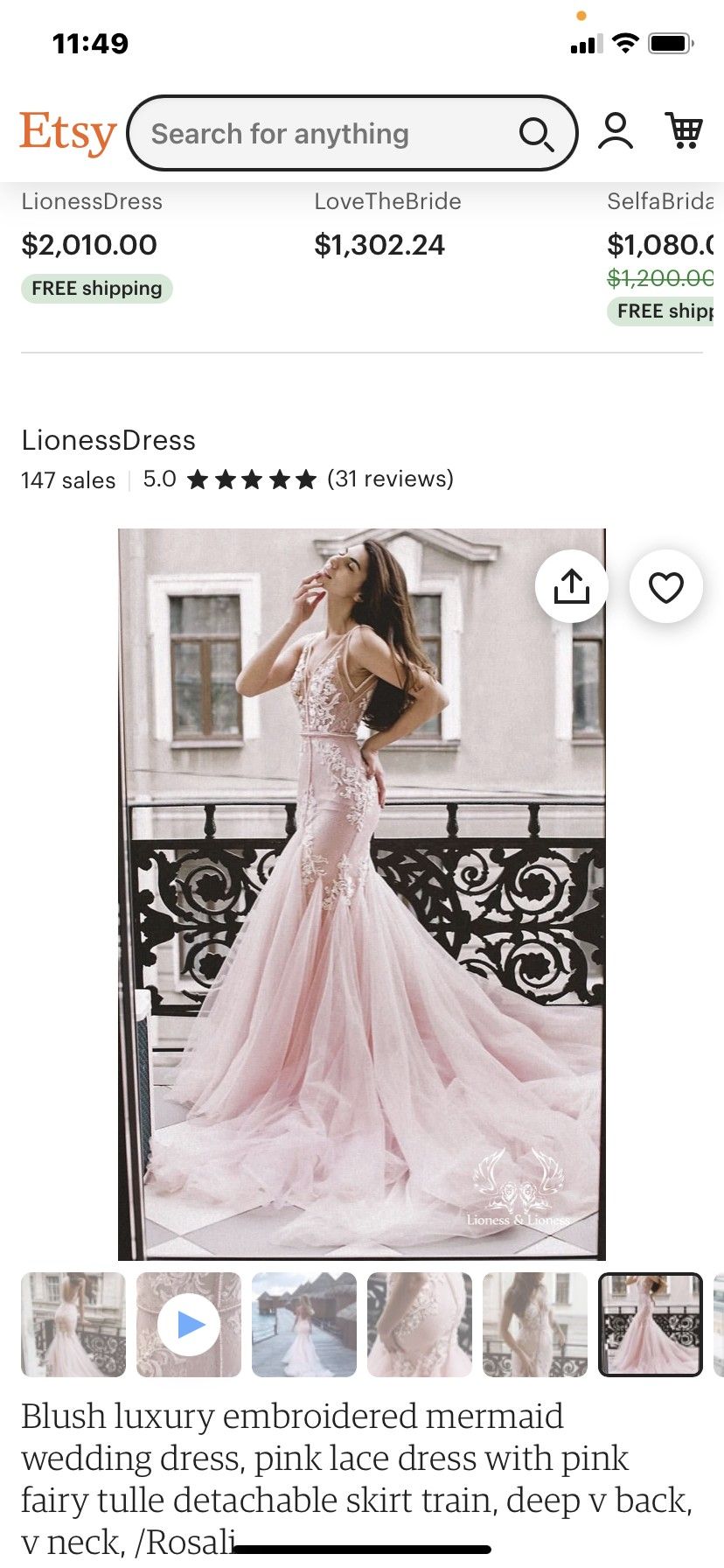The image size is (724, 1568).
Task: Tap the Search for anything field
Action: (x=324, y=134)
